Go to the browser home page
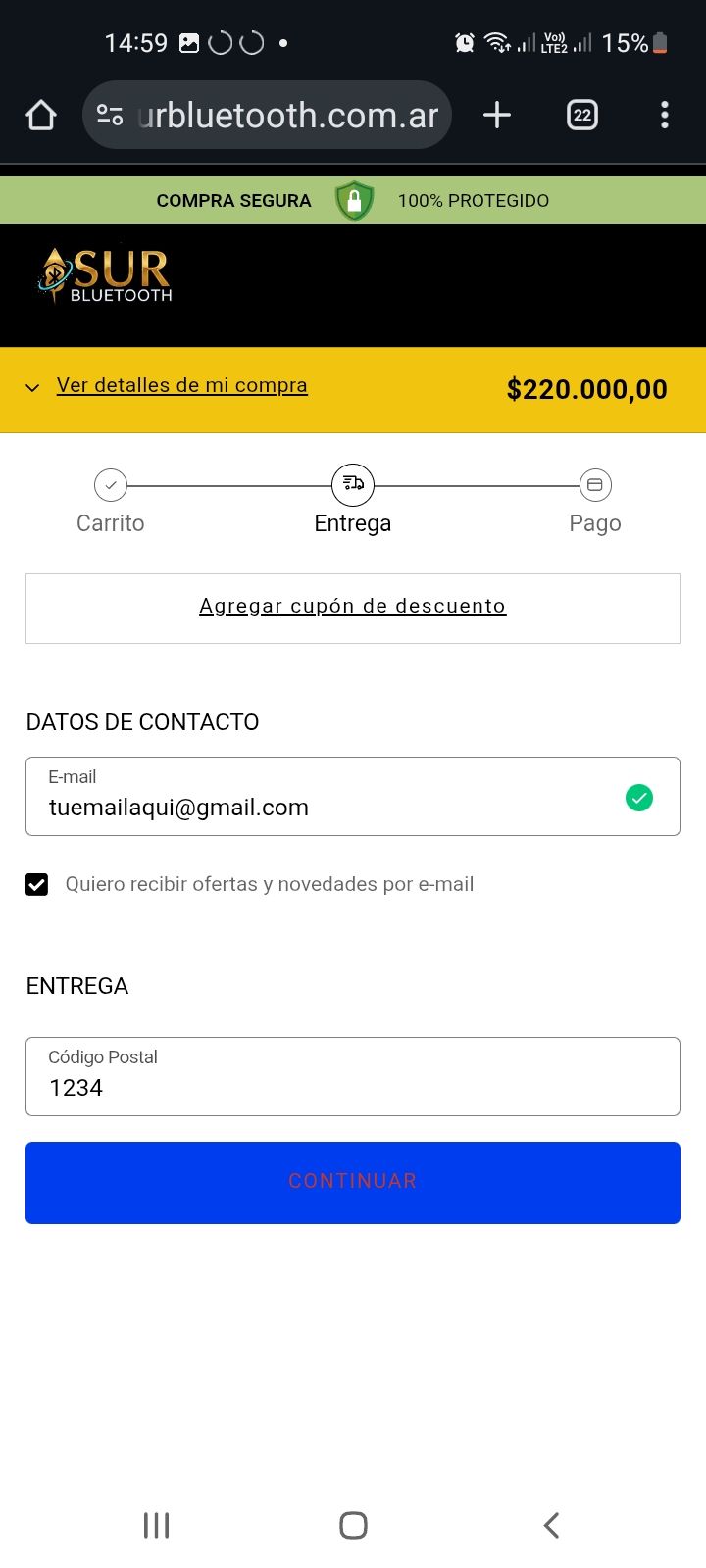 point(41,116)
